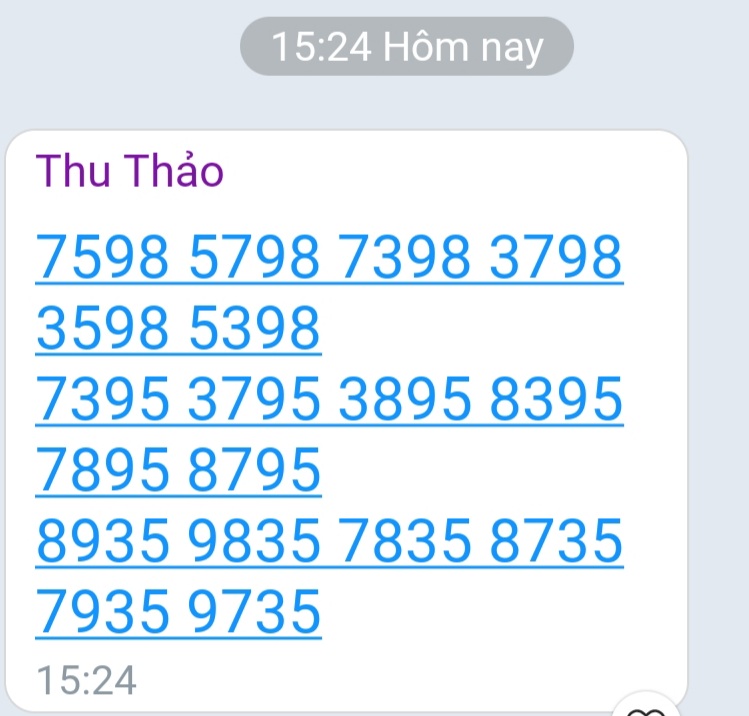The width and height of the screenshot is (749, 716).
Task: Tap the linked number 7598
Action: pos(104,258)
